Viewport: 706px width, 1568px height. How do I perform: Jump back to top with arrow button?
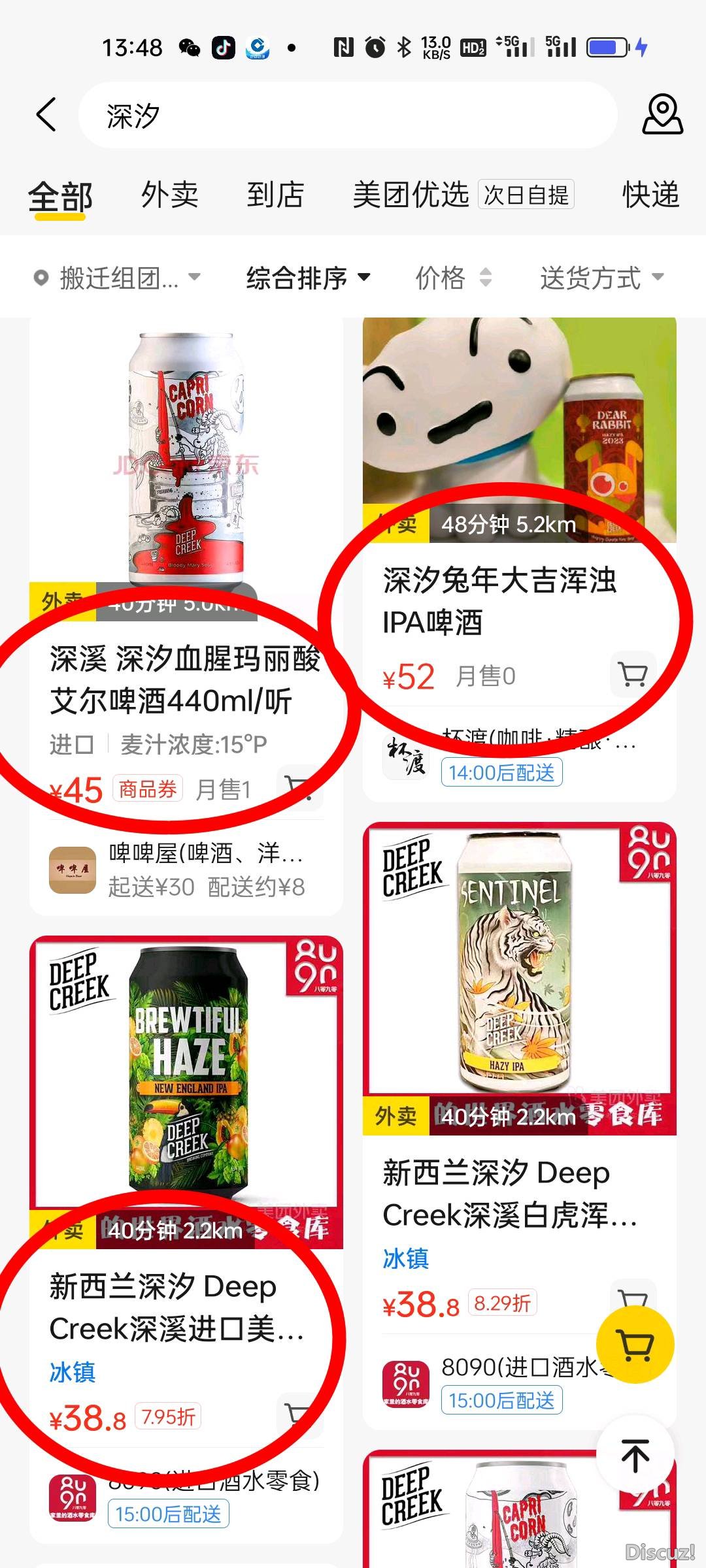point(635,1456)
